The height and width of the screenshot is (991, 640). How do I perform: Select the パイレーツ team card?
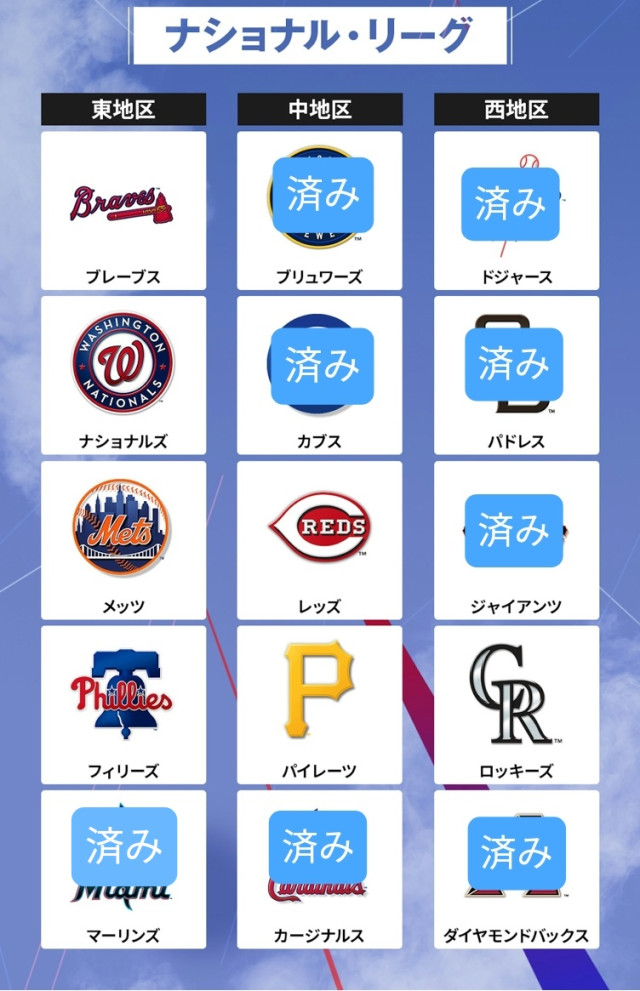319,705
